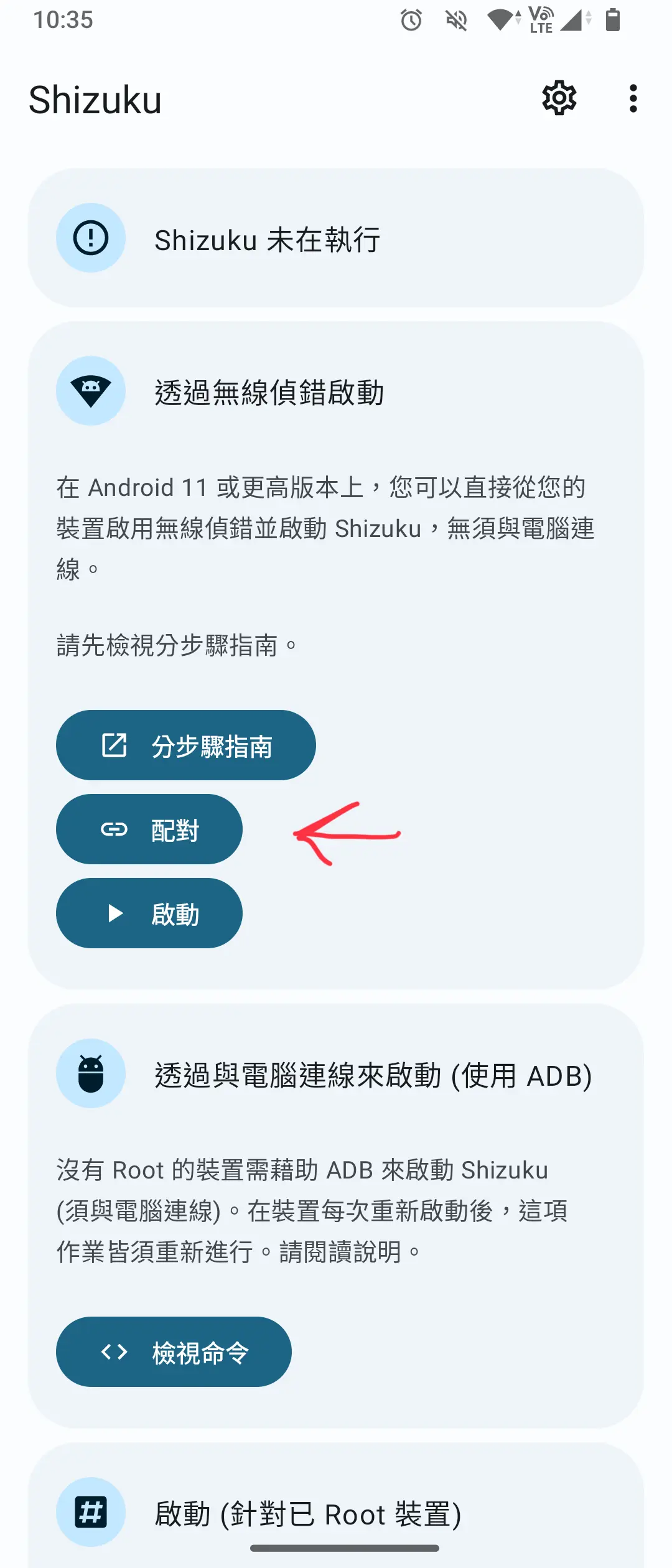This screenshot has width=672, height=1568.
Task: Tap the 配對 pairing button
Action: [x=149, y=829]
